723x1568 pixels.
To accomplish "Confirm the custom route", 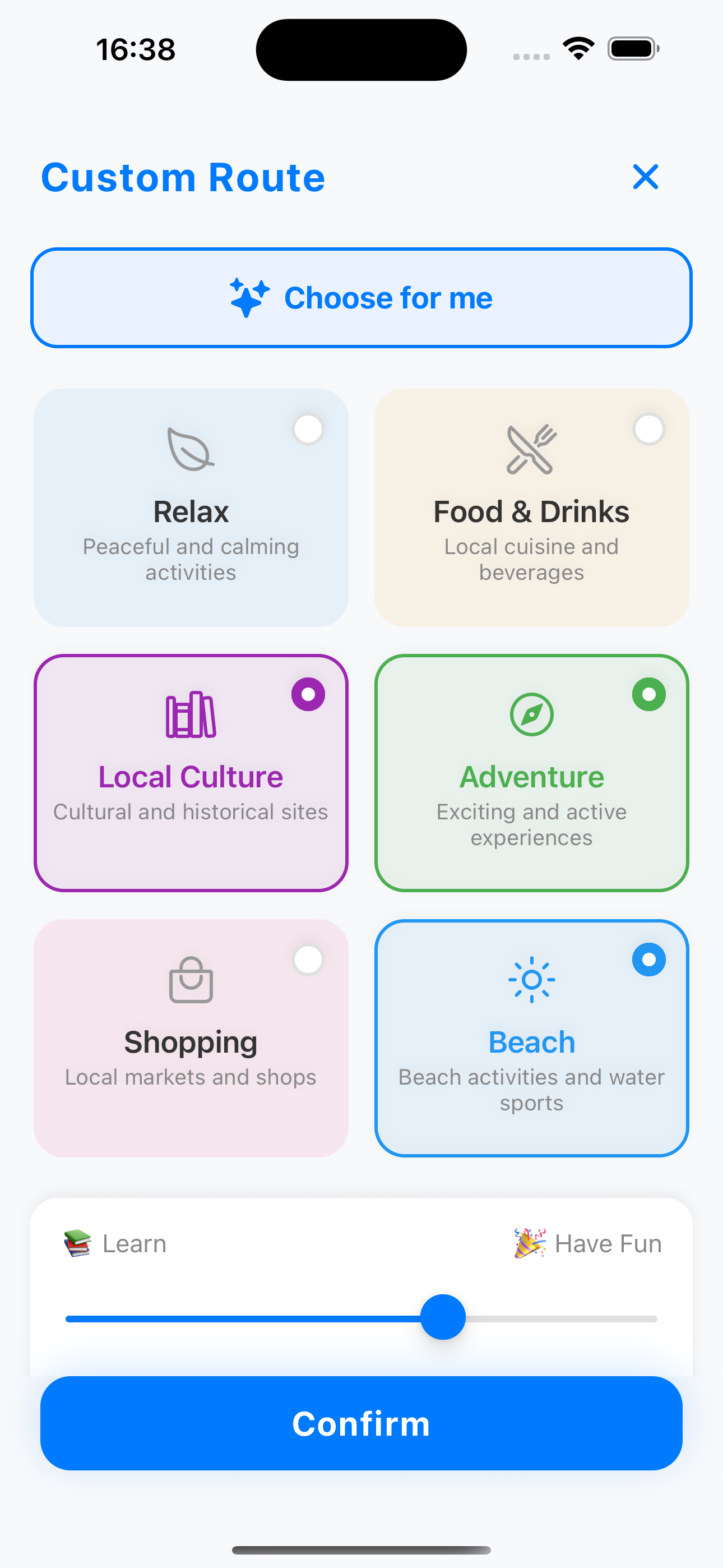I will coord(361,1423).
